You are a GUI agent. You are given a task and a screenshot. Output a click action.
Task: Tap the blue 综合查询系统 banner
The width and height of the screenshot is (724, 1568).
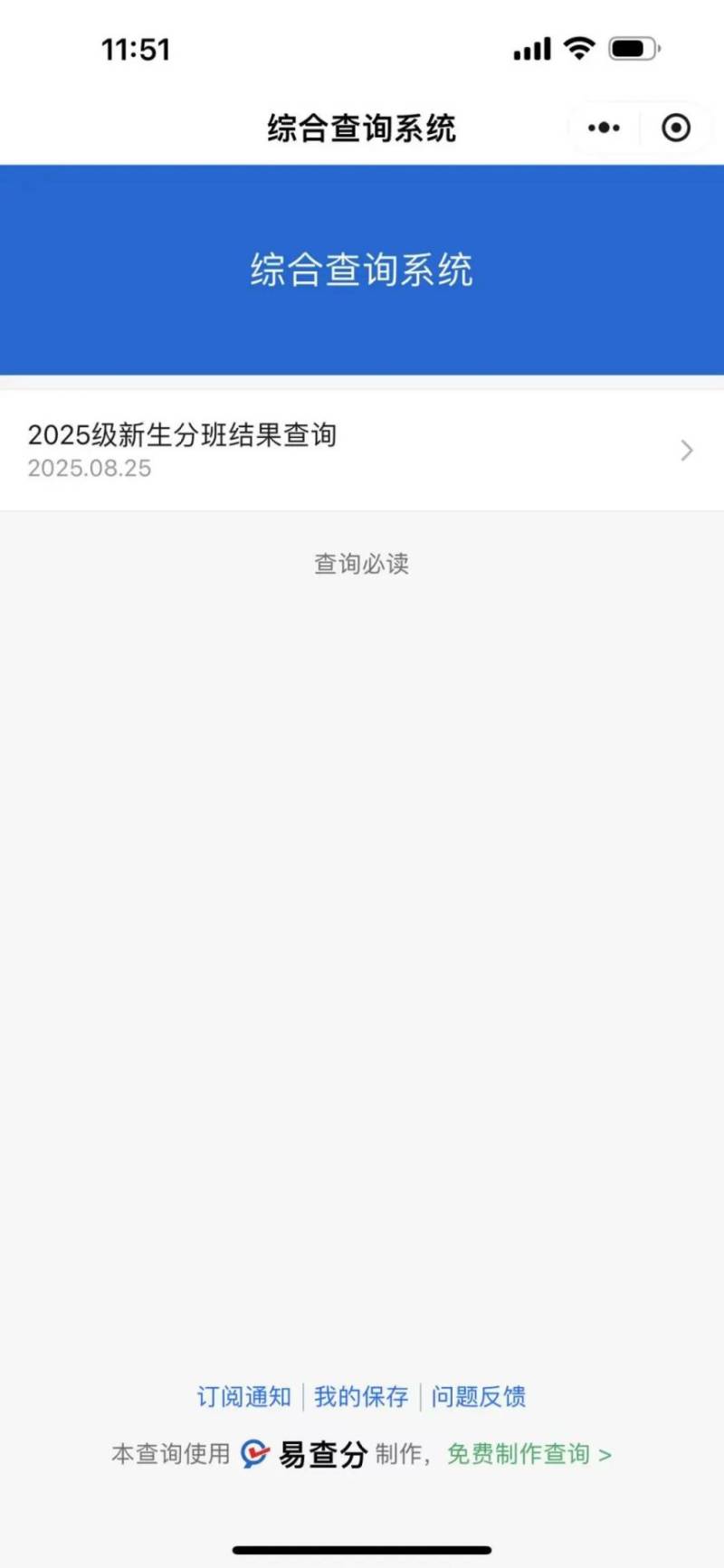[x=361, y=270]
